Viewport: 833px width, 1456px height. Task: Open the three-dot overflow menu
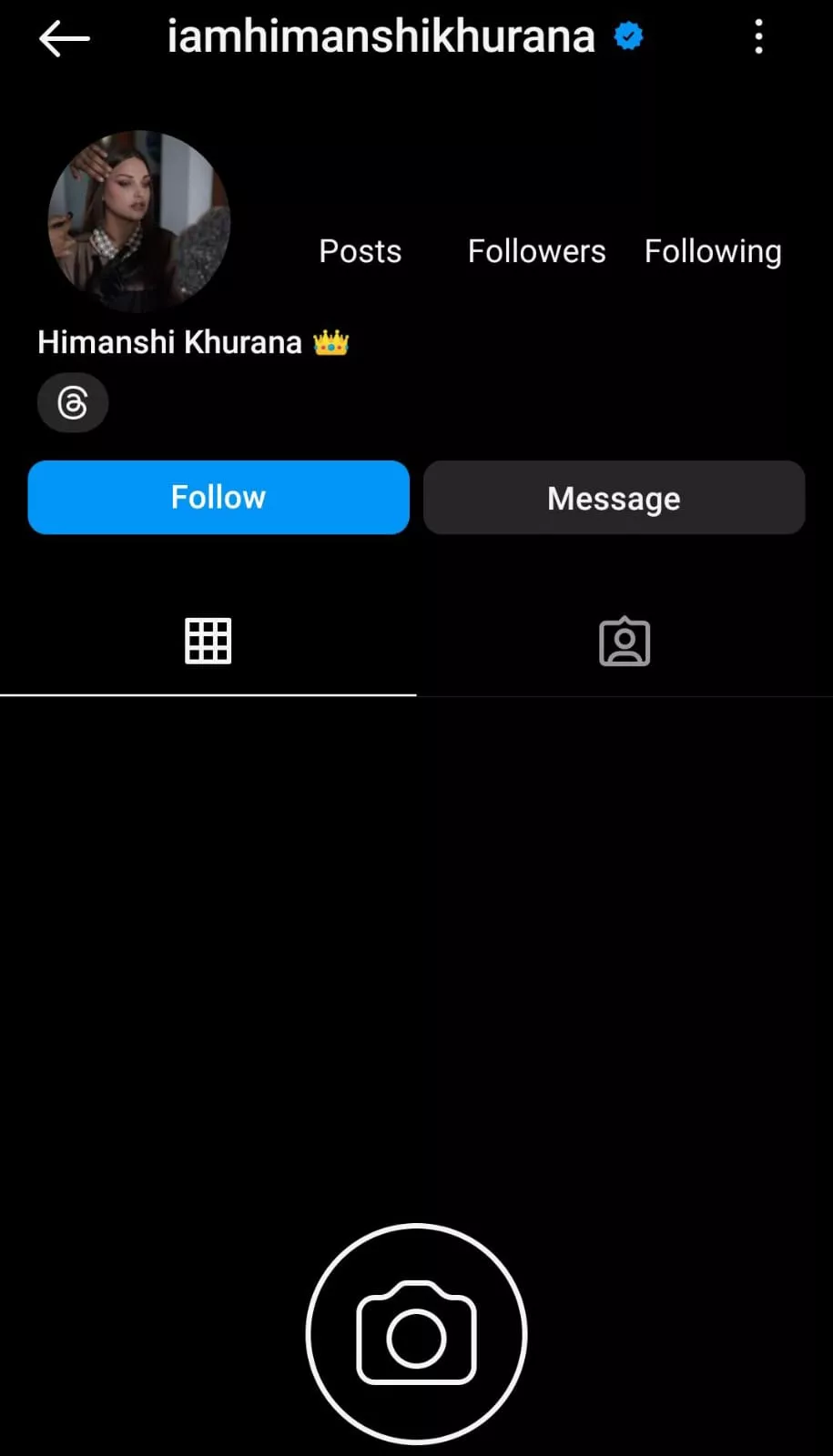coord(758,37)
